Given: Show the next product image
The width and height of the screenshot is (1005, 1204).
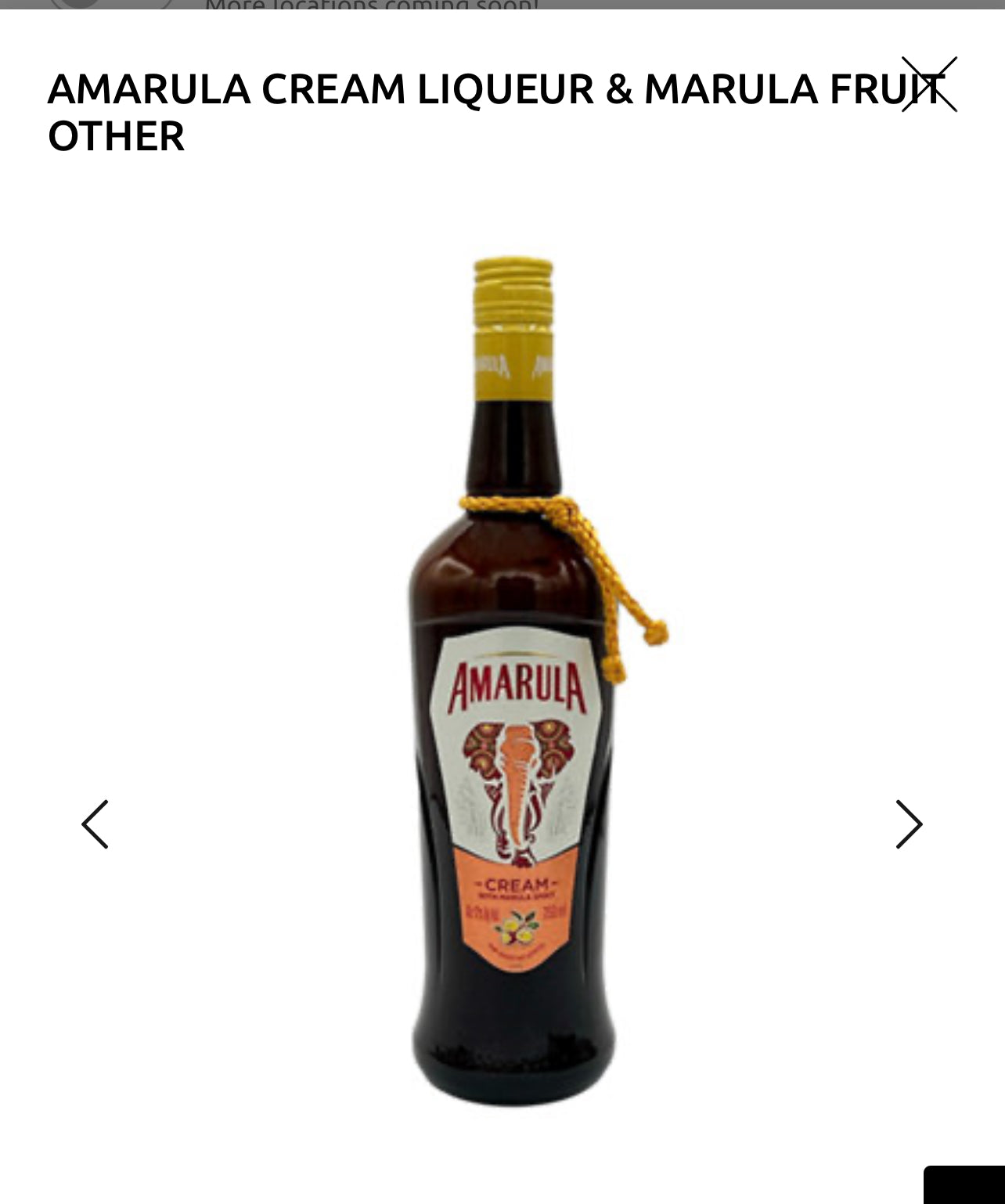Looking at the screenshot, I should point(909,824).
